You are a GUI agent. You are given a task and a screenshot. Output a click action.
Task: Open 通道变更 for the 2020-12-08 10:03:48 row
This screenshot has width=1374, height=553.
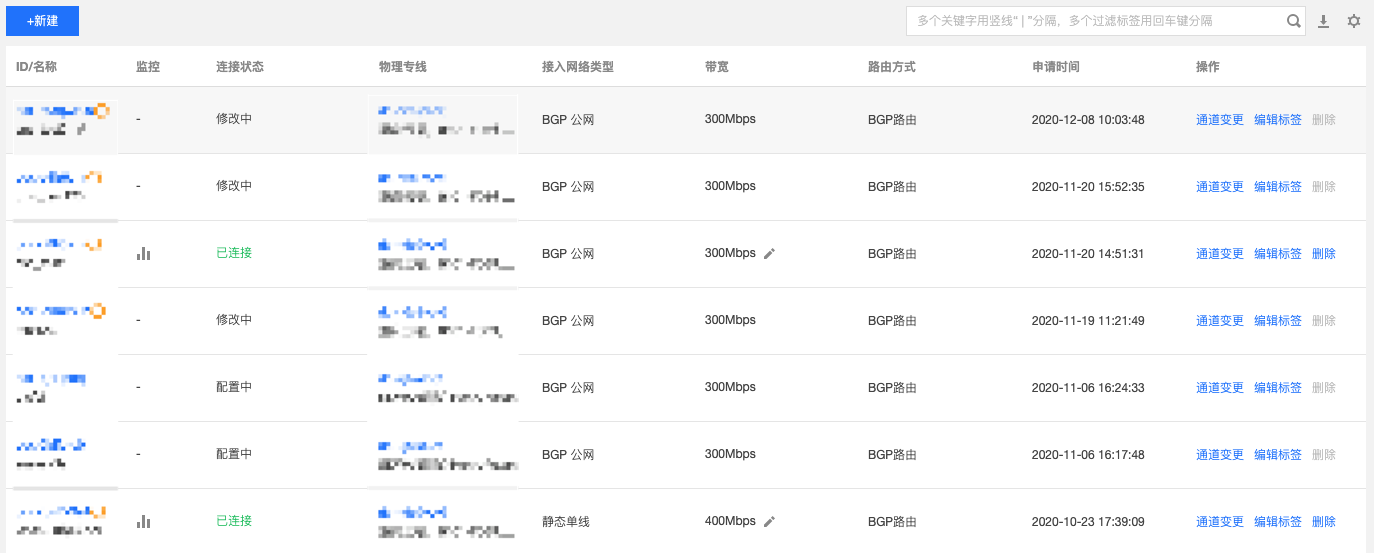(x=1220, y=120)
